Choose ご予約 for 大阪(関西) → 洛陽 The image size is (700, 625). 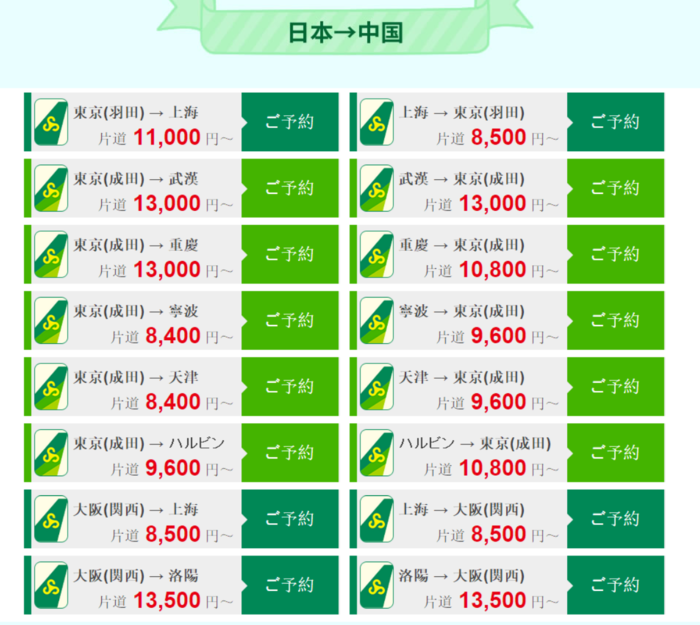289,584
